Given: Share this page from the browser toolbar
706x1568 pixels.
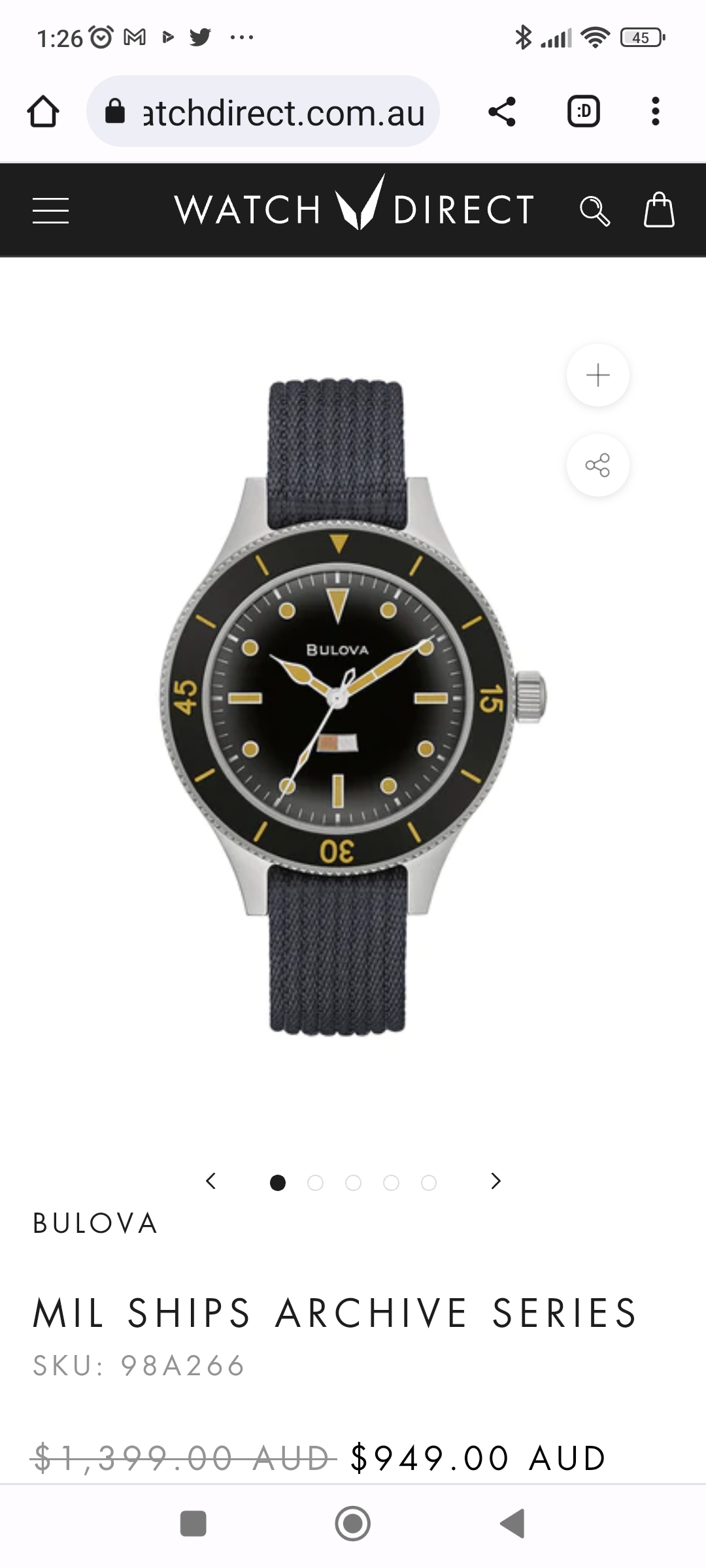Looking at the screenshot, I should pos(502,112).
